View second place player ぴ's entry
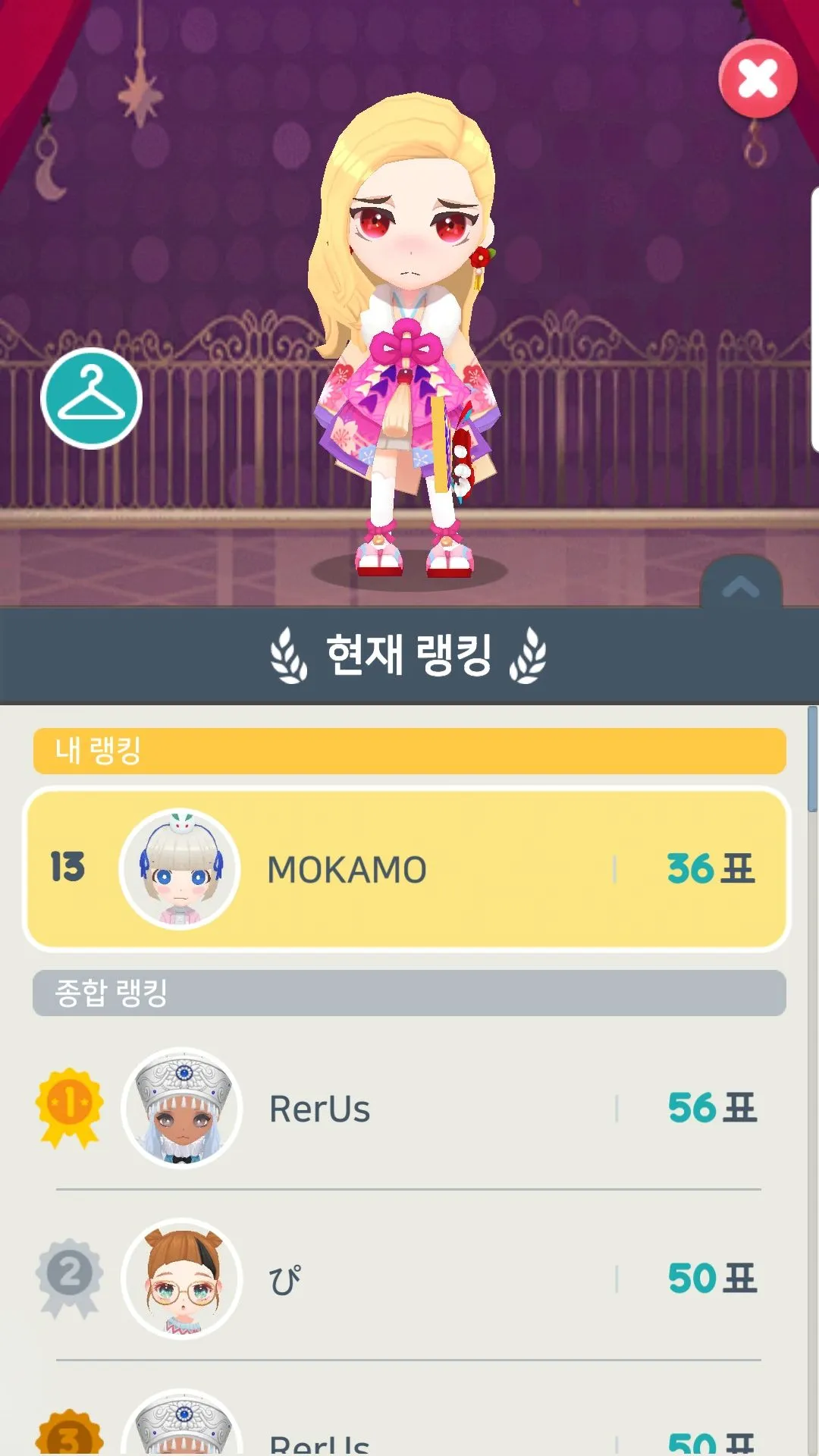819x1456 pixels. pos(408,1279)
